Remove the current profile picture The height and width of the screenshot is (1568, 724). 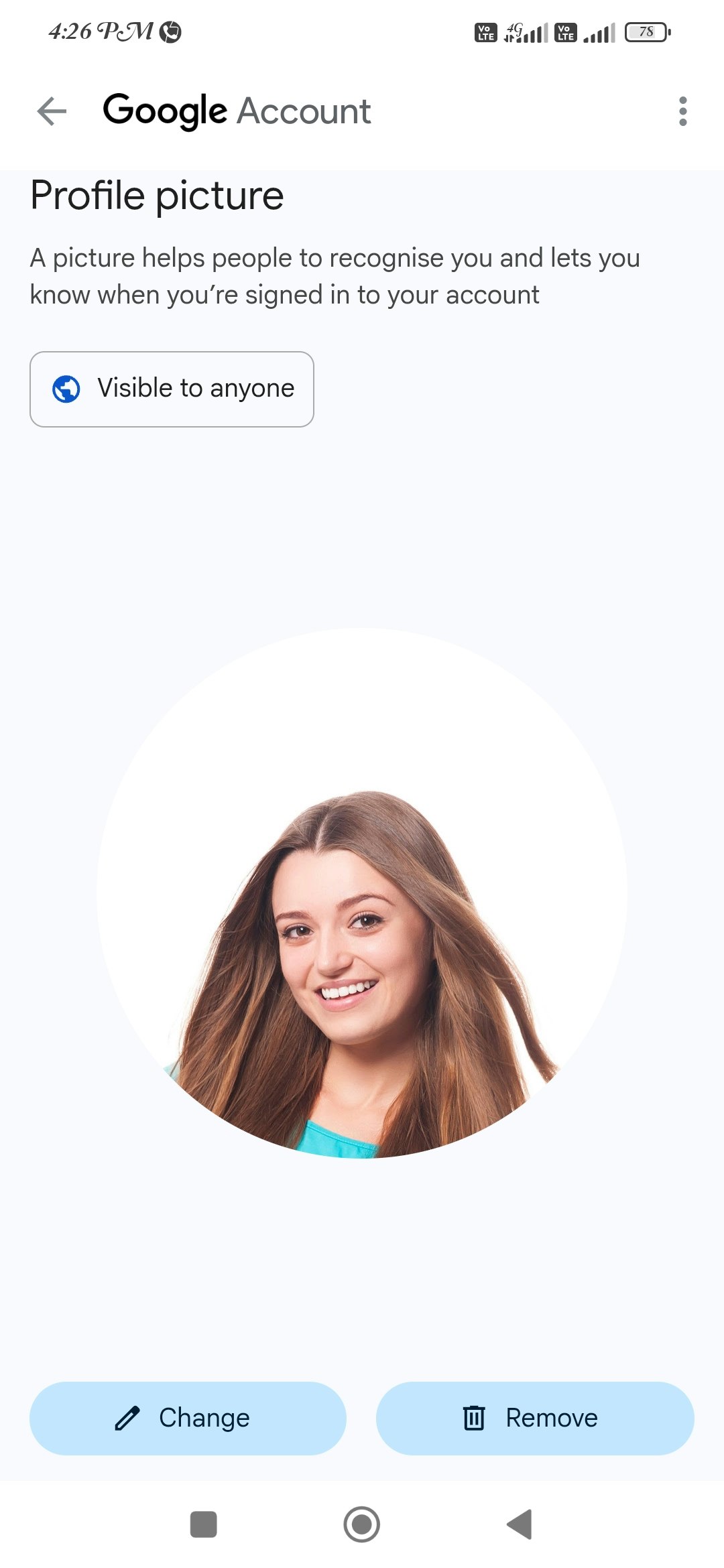(x=534, y=1418)
